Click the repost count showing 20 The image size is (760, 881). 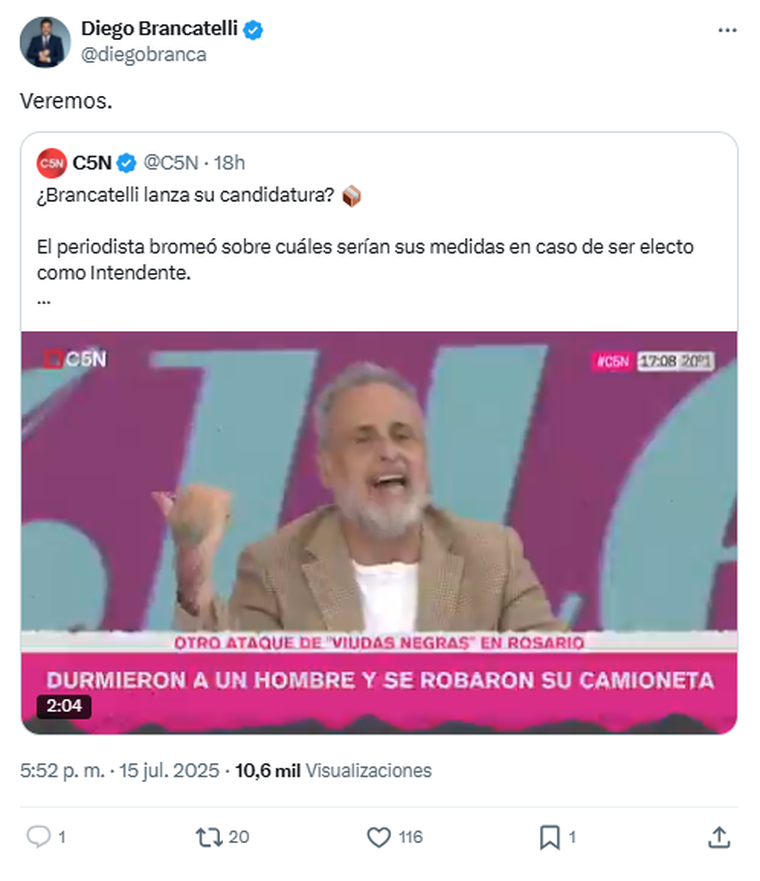pos(239,839)
